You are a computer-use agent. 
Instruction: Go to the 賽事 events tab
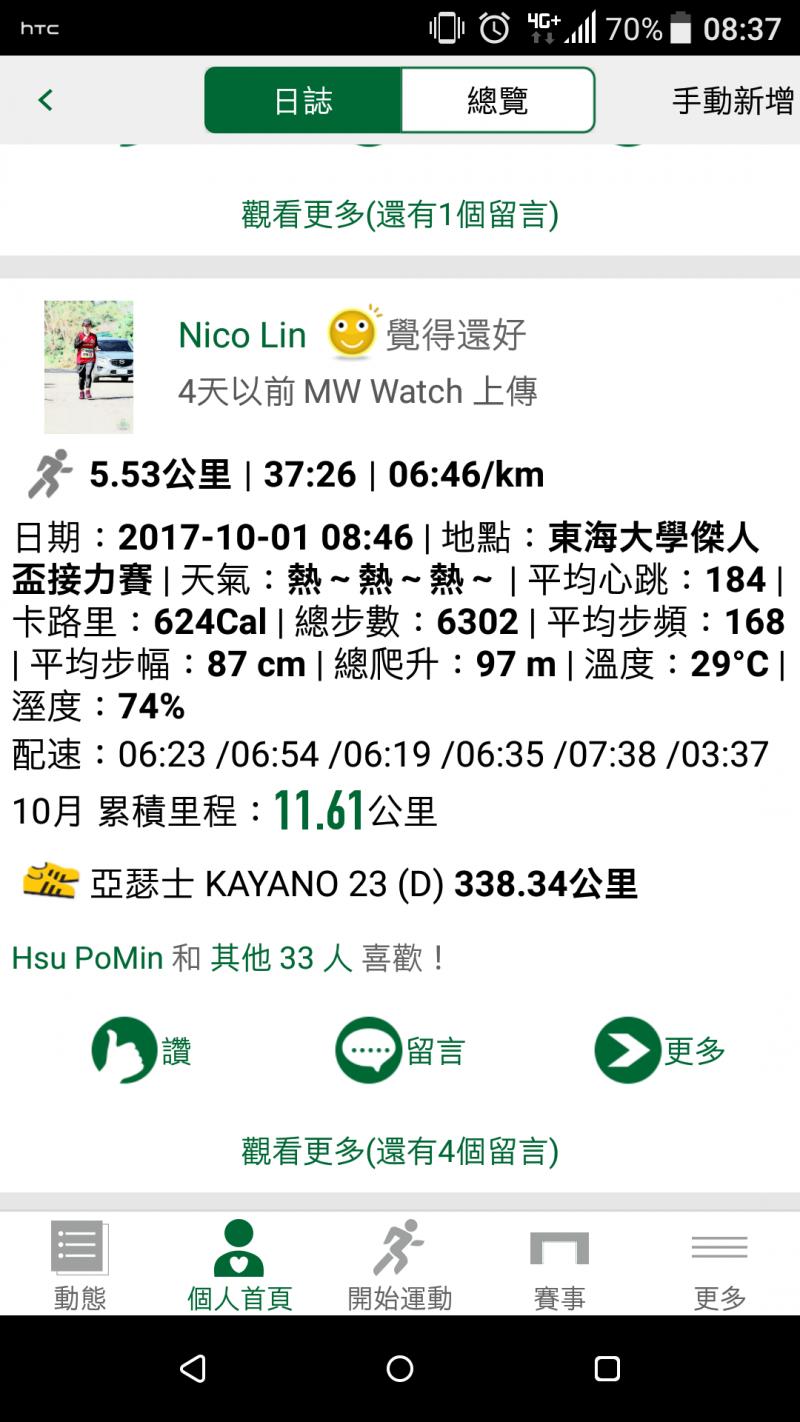pyautogui.click(x=560, y=1265)
